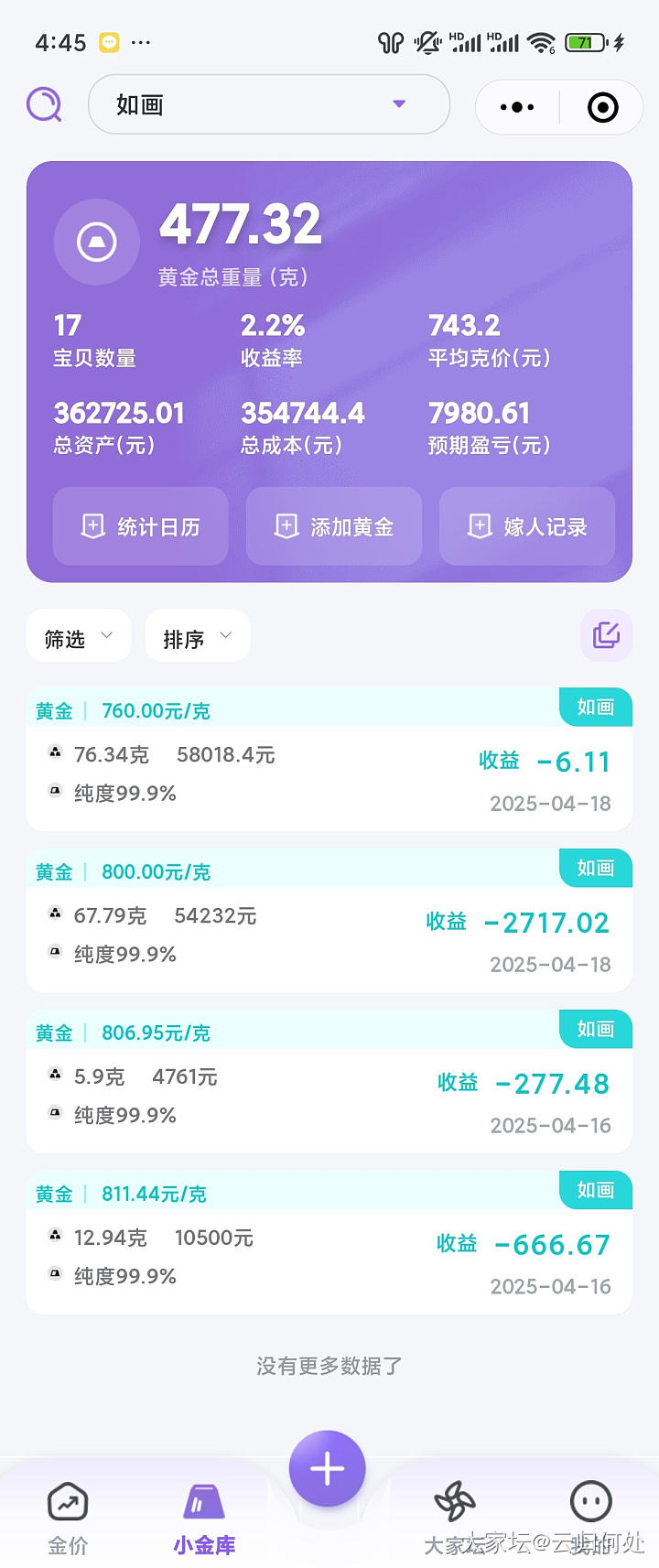Screen dimensions: 659x1568
Task: Open the mini program three-dot menu
Action: coord(517,107)
